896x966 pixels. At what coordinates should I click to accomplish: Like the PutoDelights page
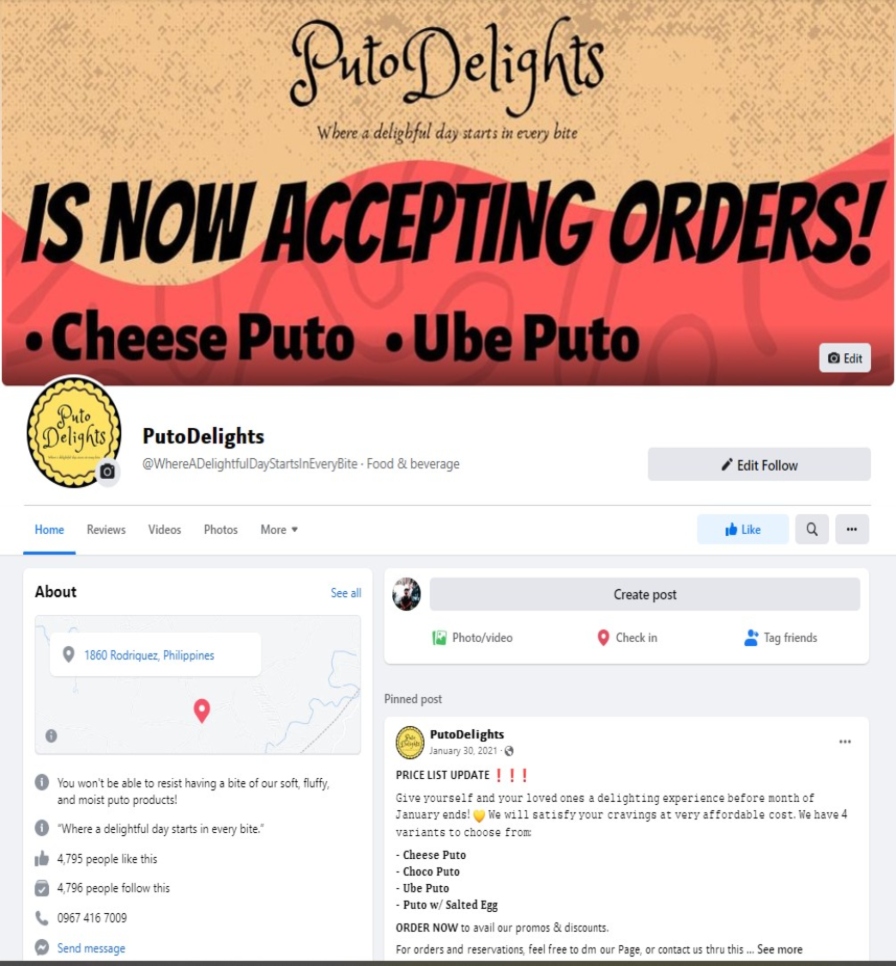coord(742,529)
